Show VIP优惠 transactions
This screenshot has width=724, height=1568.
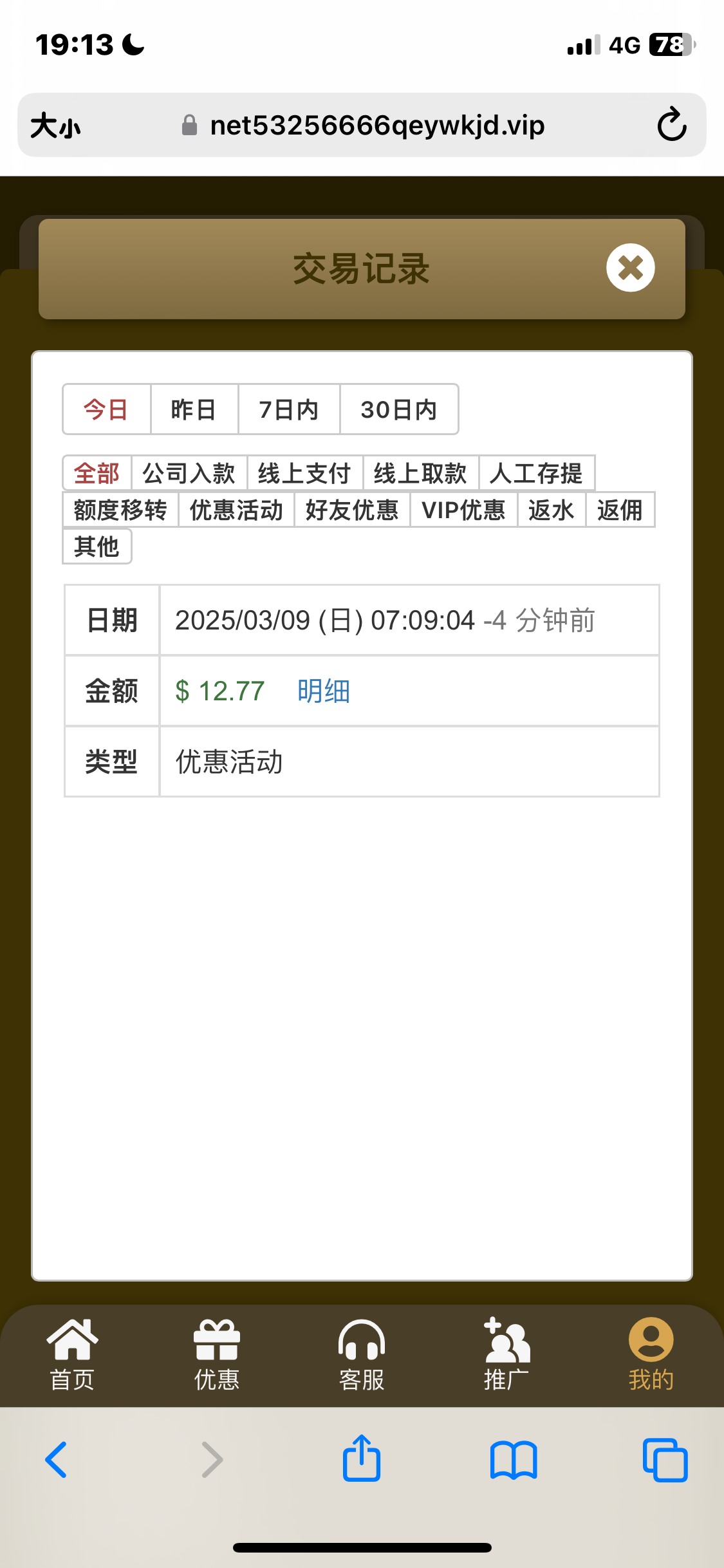463,510
